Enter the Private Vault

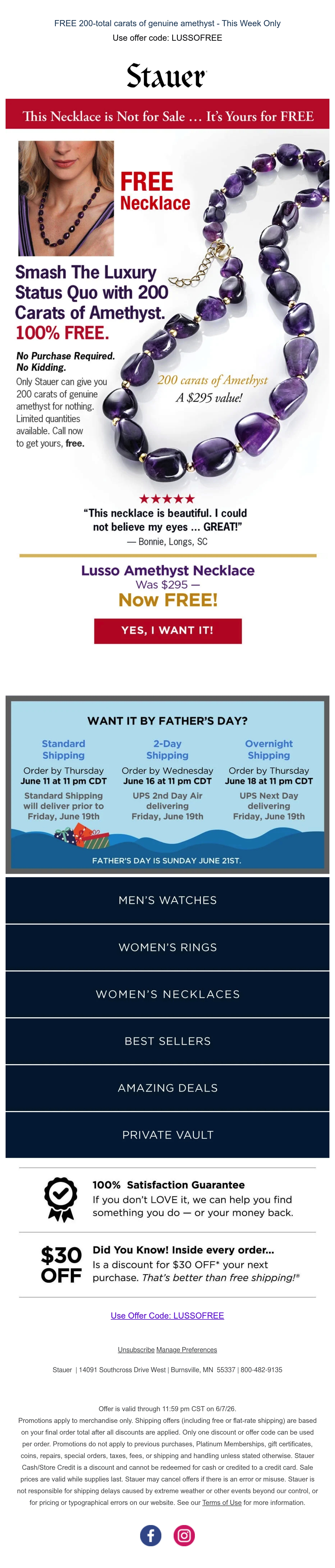click(167, 1135)
